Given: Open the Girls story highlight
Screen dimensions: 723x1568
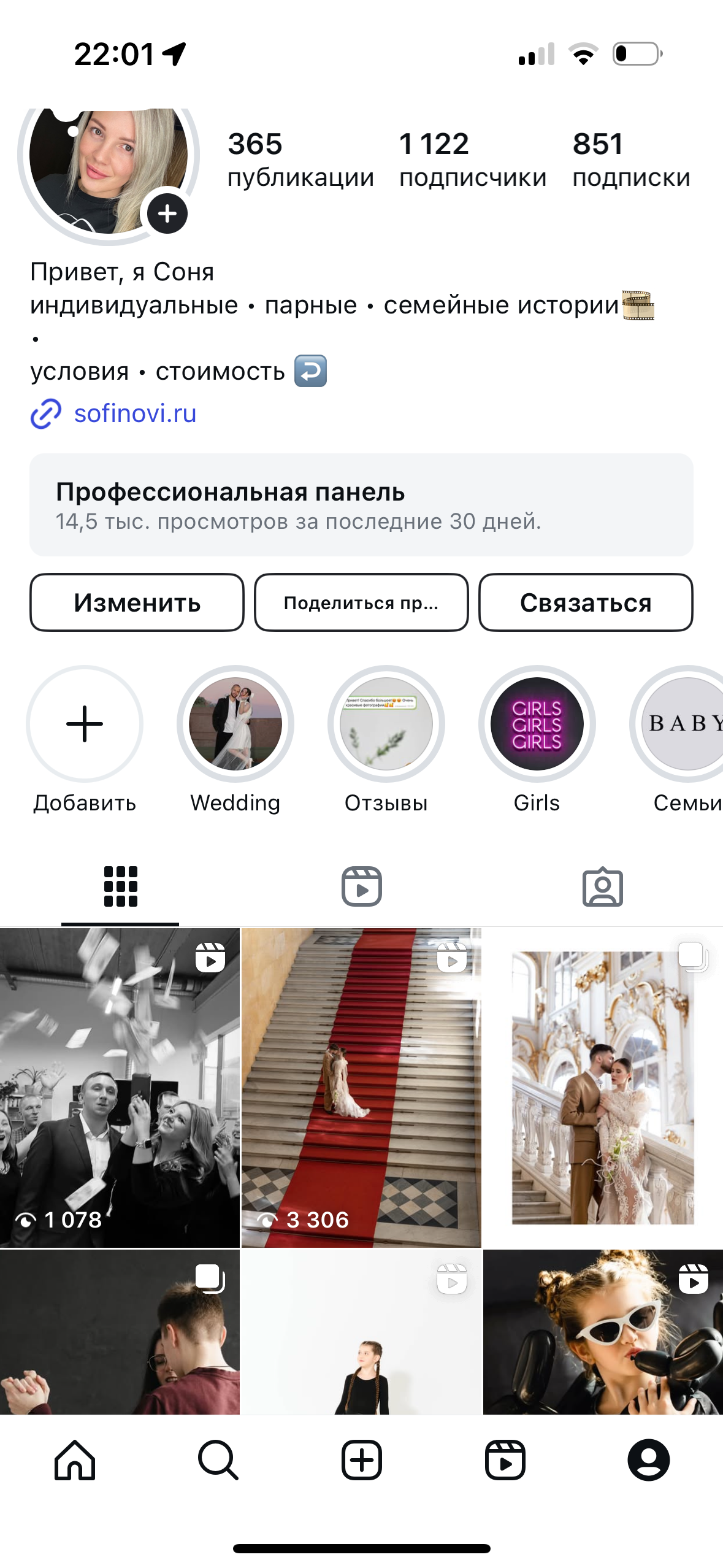Looking at the screenshot, I should click(x=537, y=724).
